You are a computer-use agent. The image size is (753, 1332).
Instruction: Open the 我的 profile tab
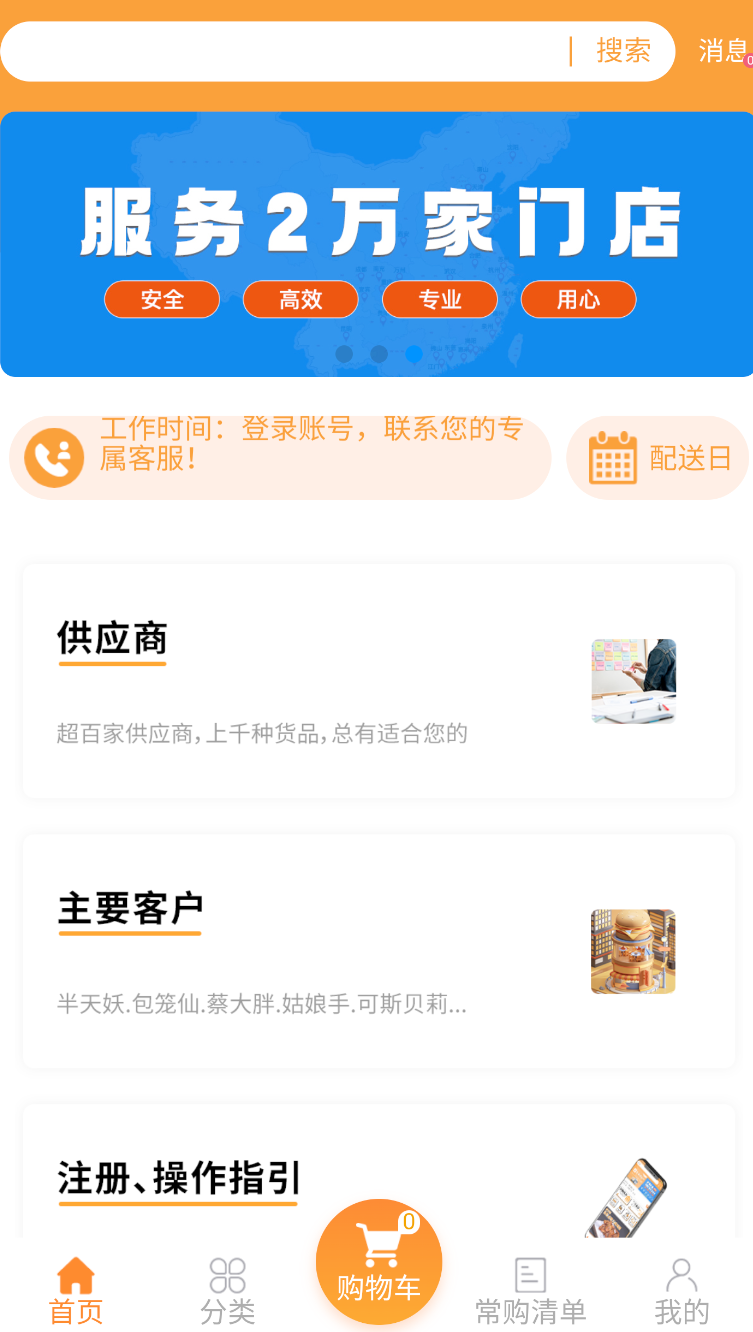tap(681, 1291)
